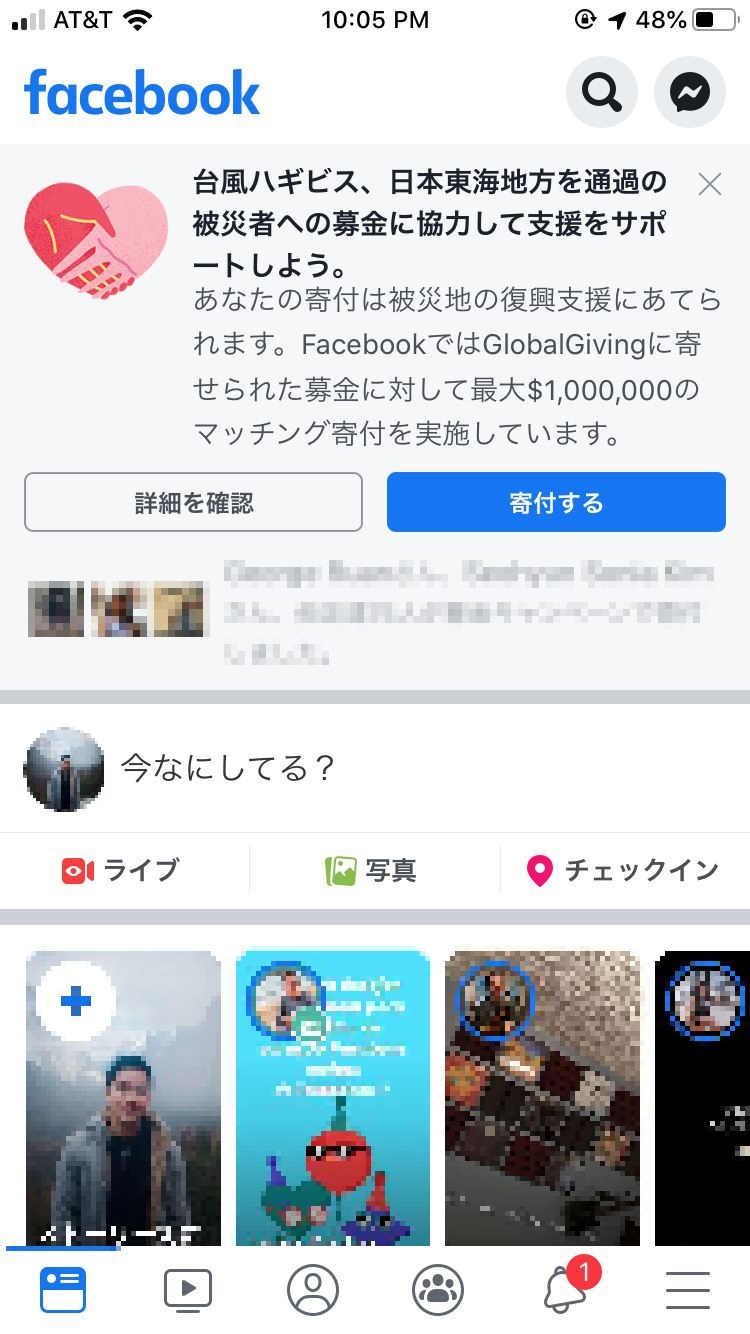The width and height of the screenshot is (750, 1334).
Task: Open the hamburger menu tab
Action: click(x=688, y=1290)
